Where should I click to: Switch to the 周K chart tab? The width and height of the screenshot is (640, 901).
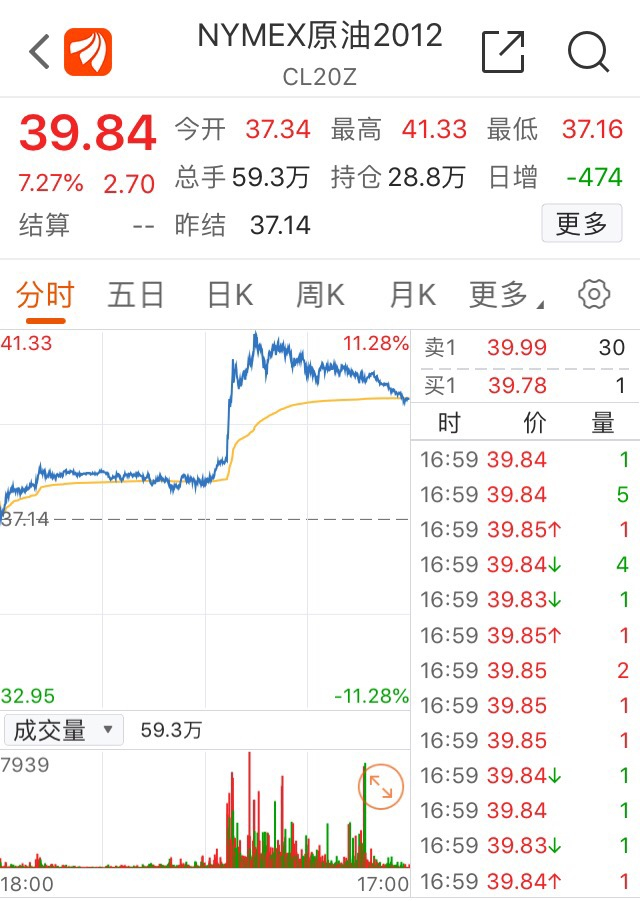(320, 295)
